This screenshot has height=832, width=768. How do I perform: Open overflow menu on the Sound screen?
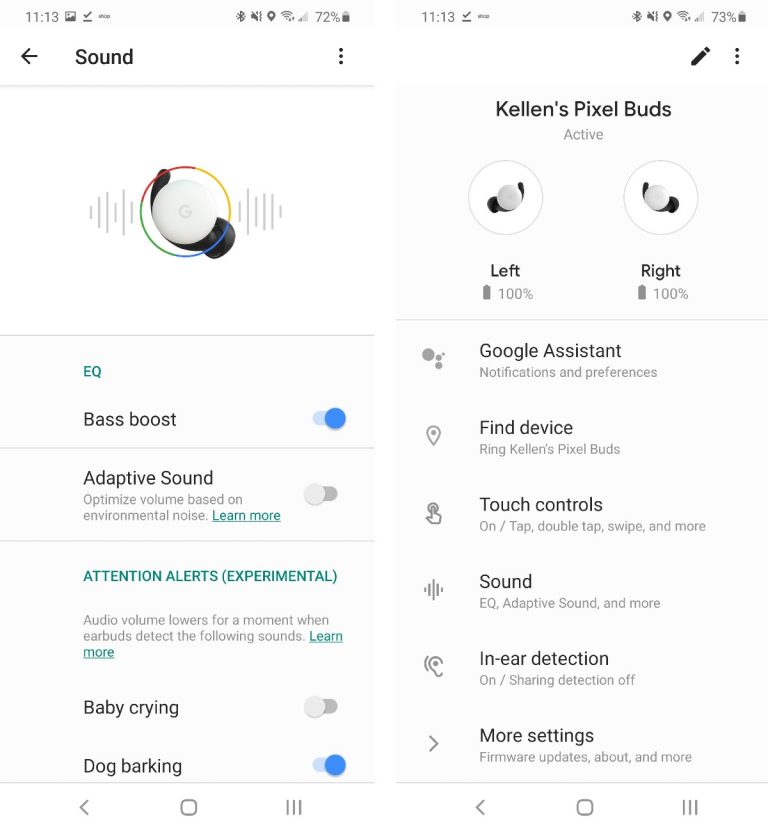click(341, 57)
